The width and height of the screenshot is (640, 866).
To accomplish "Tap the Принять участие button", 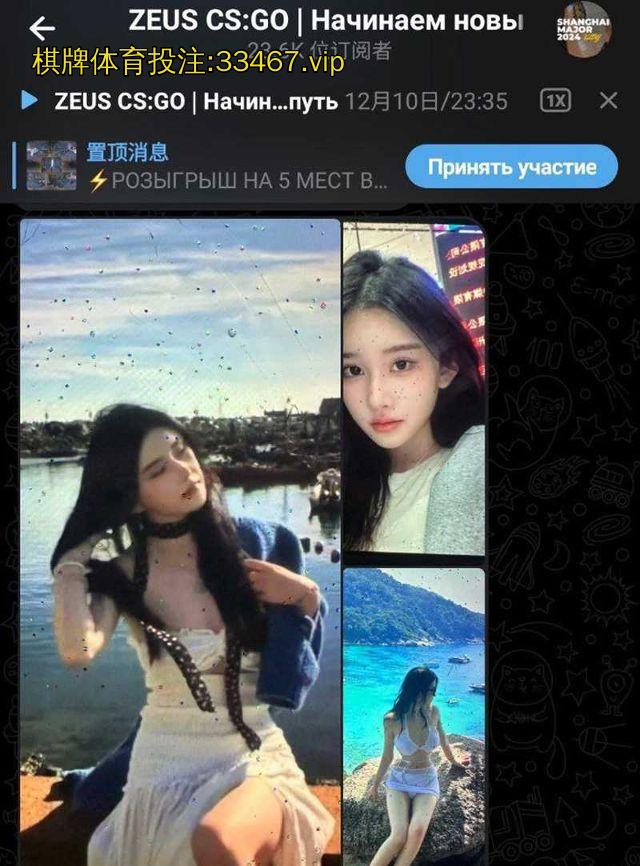I will [x=513, y=167].
